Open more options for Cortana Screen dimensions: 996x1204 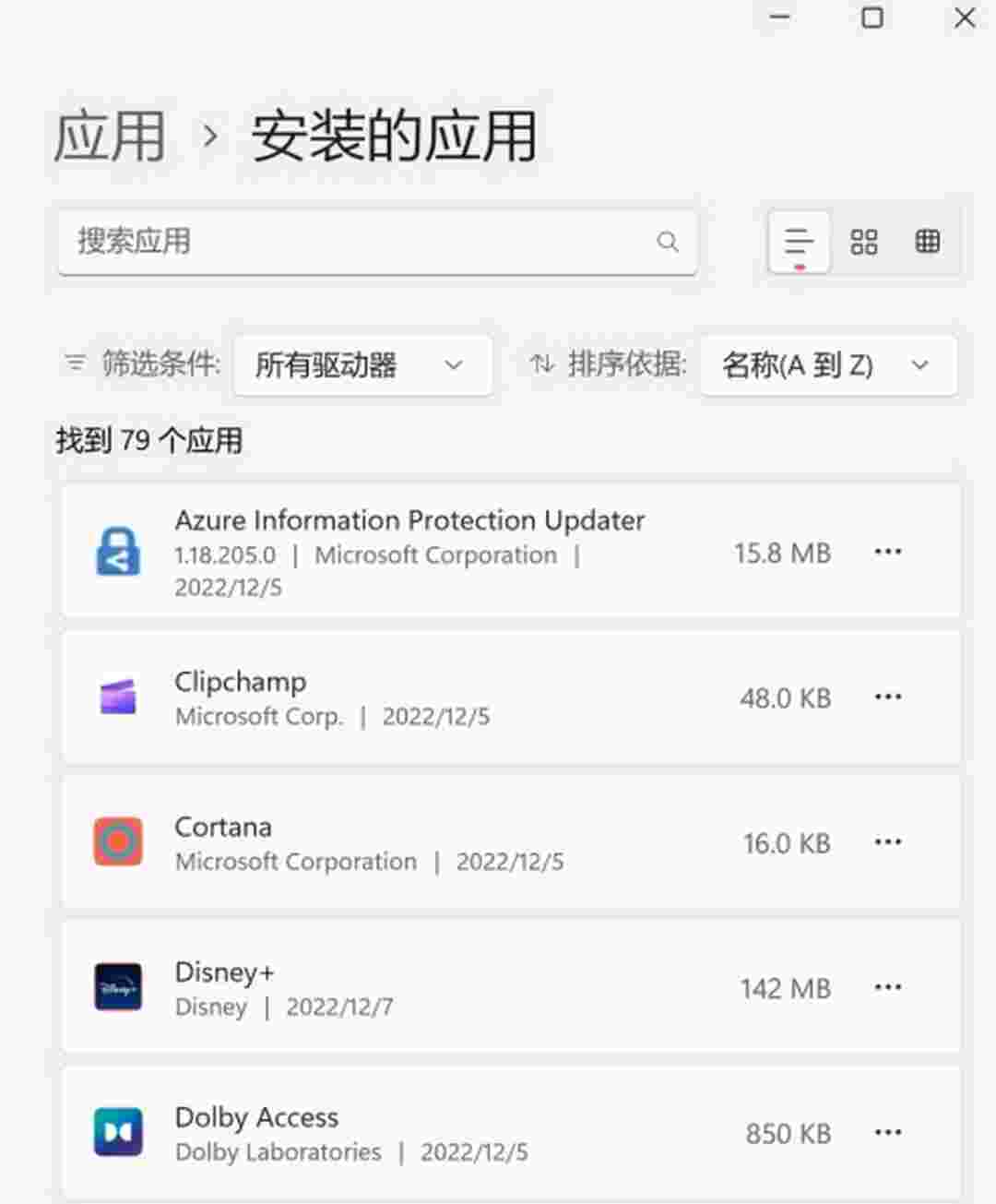pos(888,841)
